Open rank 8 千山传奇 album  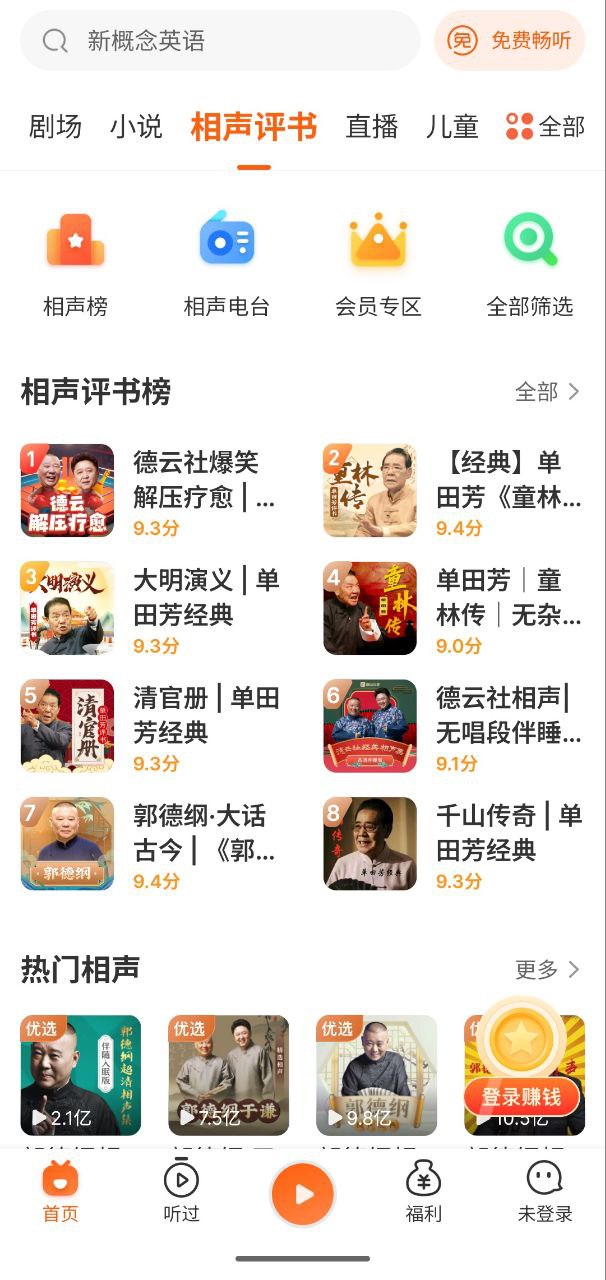(x=453, y=843)
